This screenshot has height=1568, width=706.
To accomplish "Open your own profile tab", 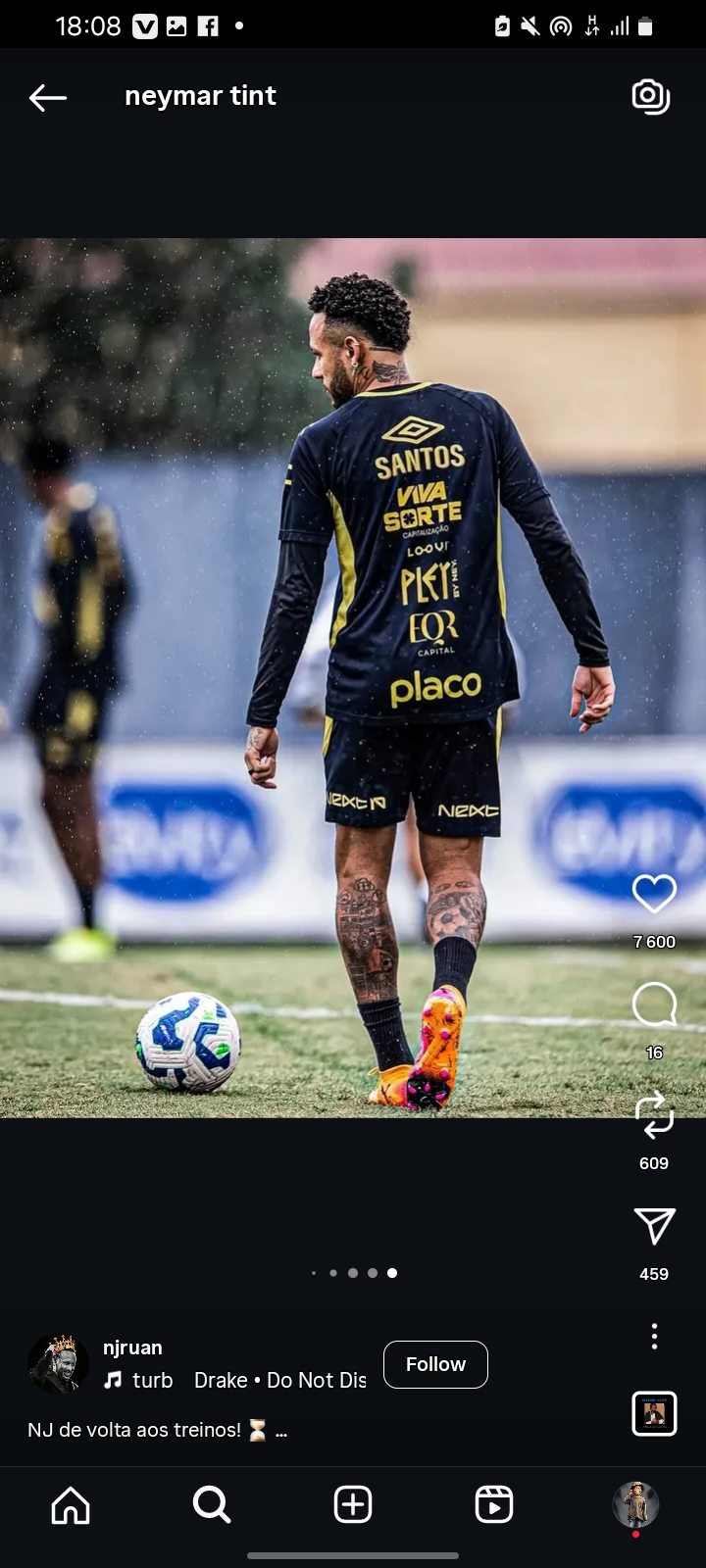I will 635,1504.
